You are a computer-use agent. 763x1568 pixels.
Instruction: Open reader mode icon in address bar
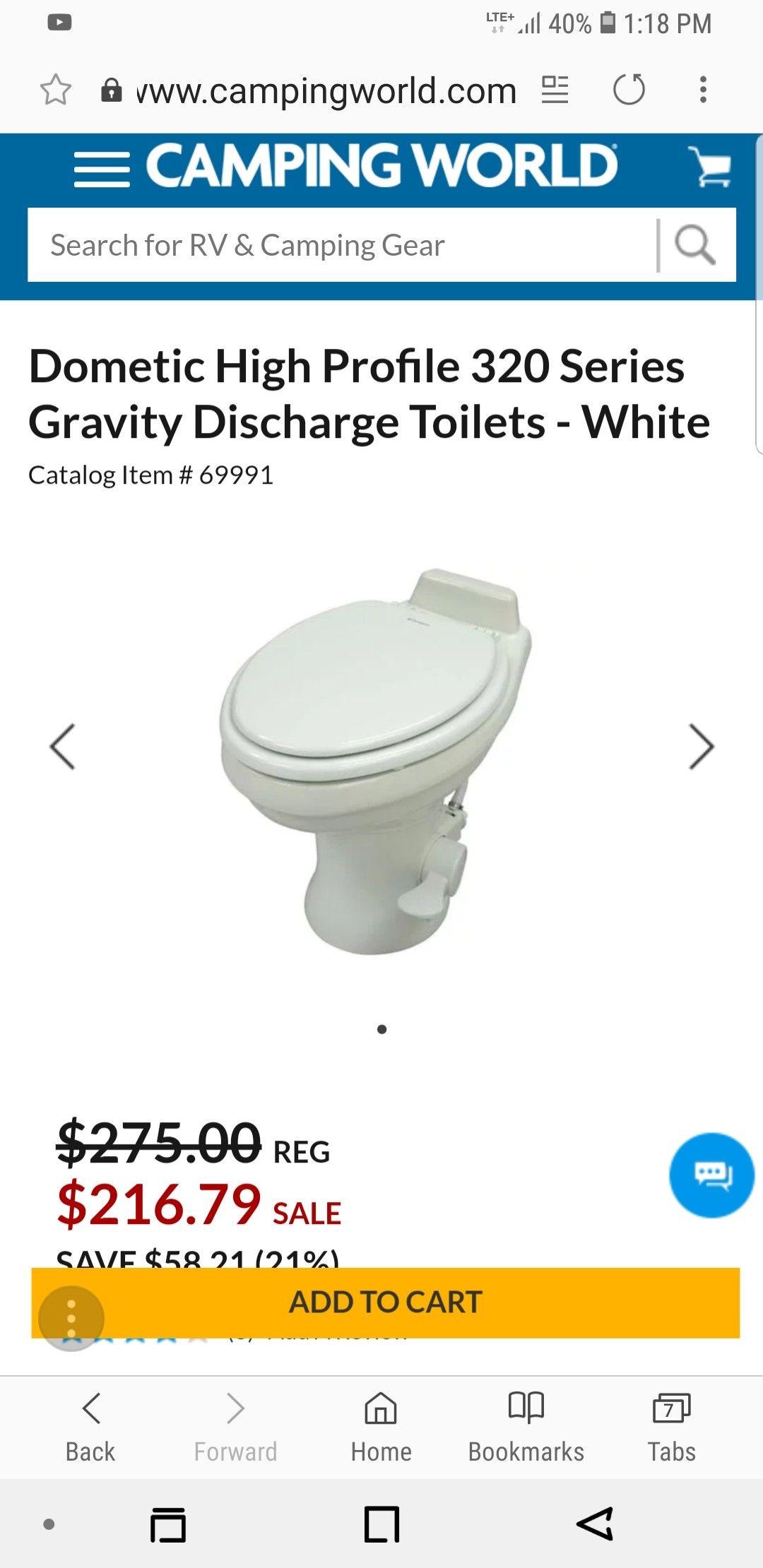(555, 90)
